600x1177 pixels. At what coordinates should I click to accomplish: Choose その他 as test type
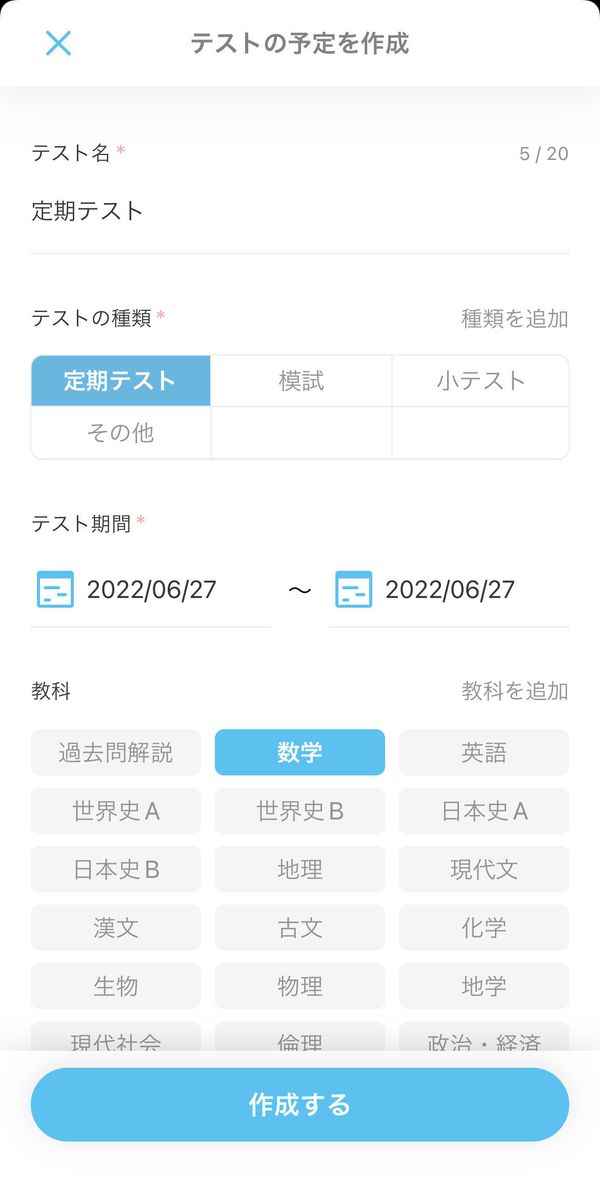[121, 433]
